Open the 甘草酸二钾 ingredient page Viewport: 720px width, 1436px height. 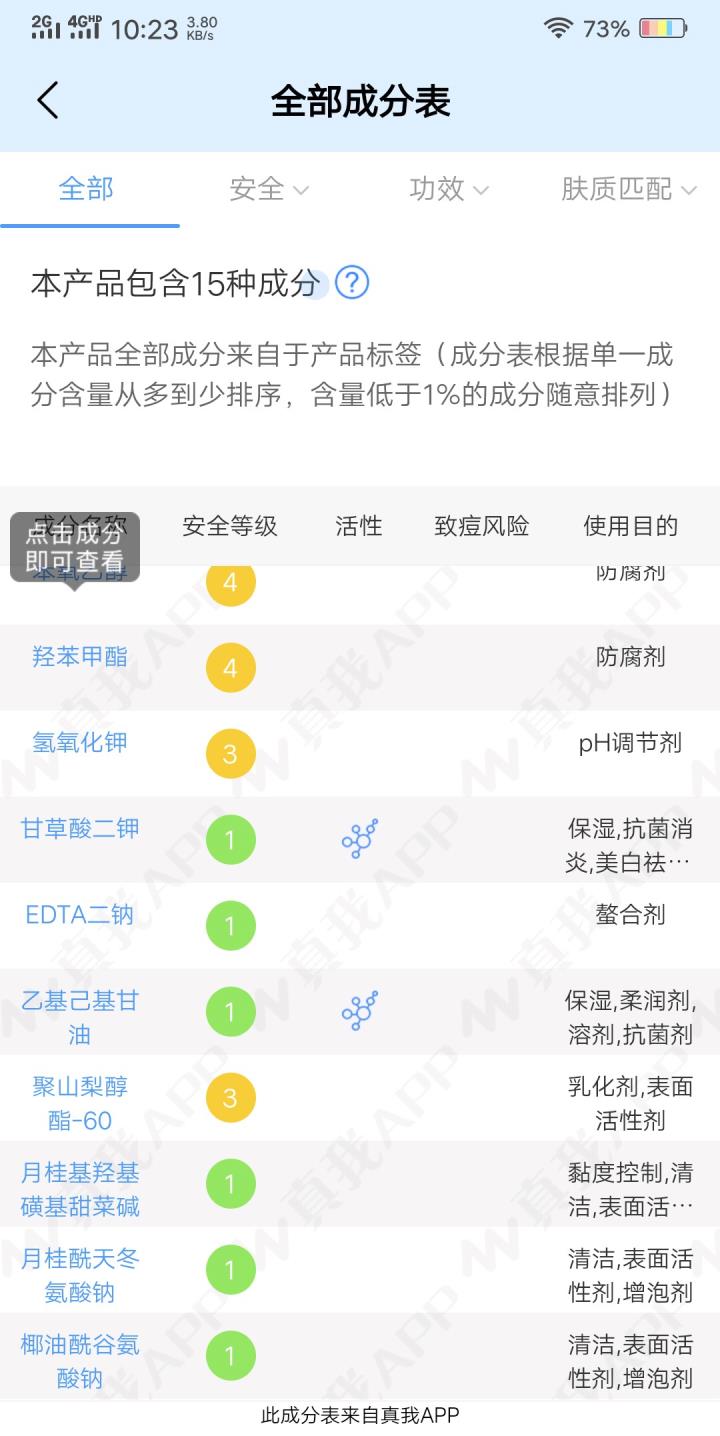coord(80,829)
